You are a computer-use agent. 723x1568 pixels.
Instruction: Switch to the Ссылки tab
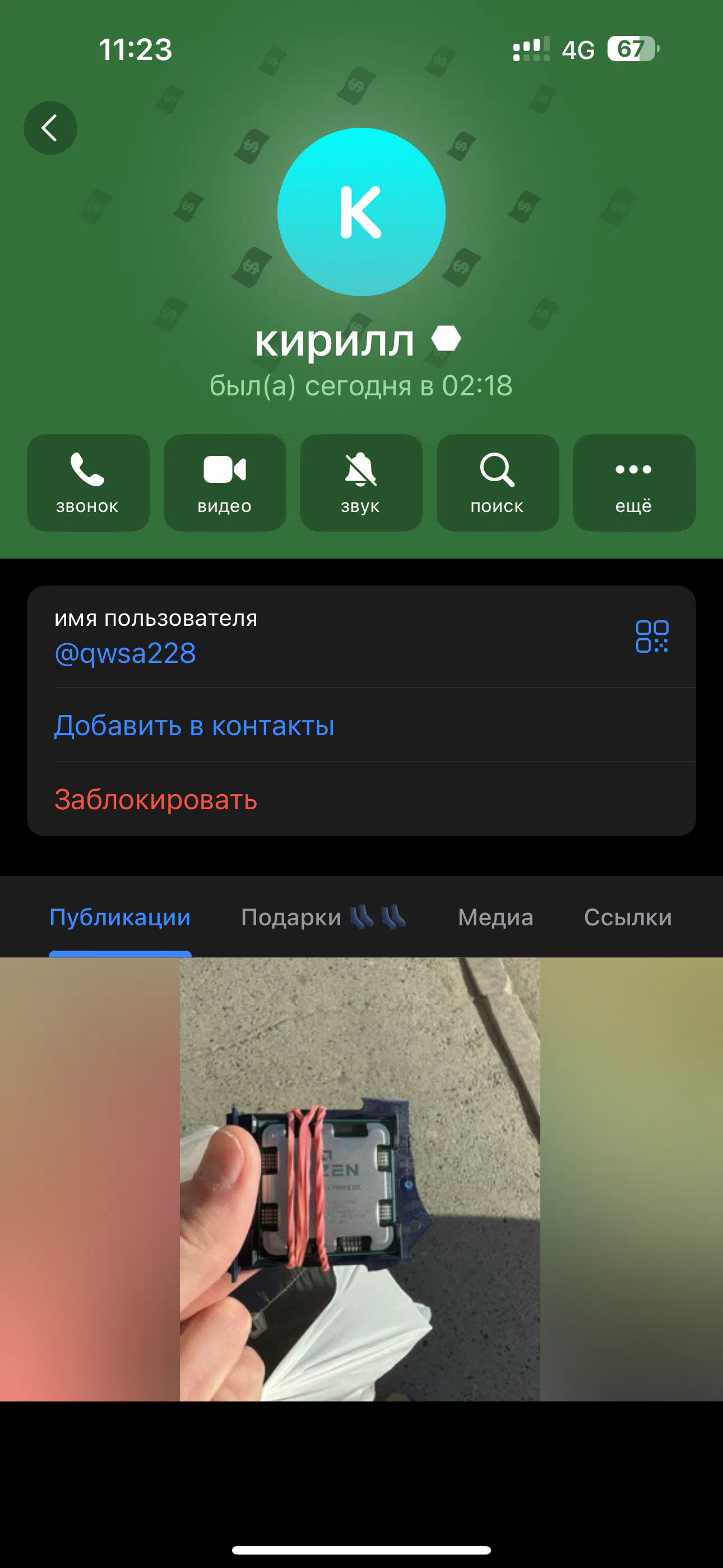(628, 917)
